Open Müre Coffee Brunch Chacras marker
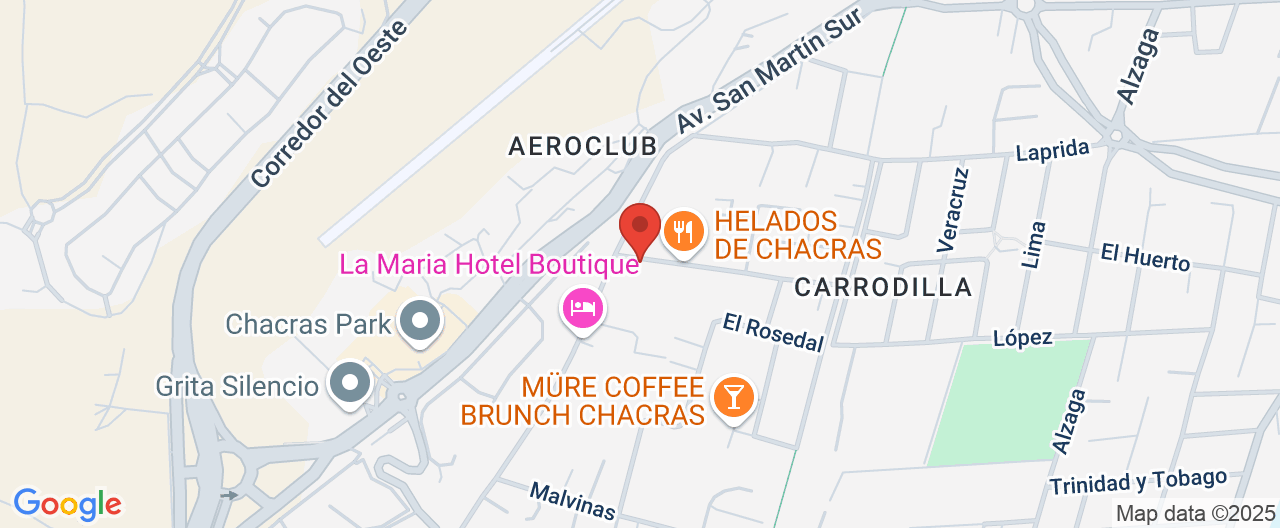 point(733,397)
